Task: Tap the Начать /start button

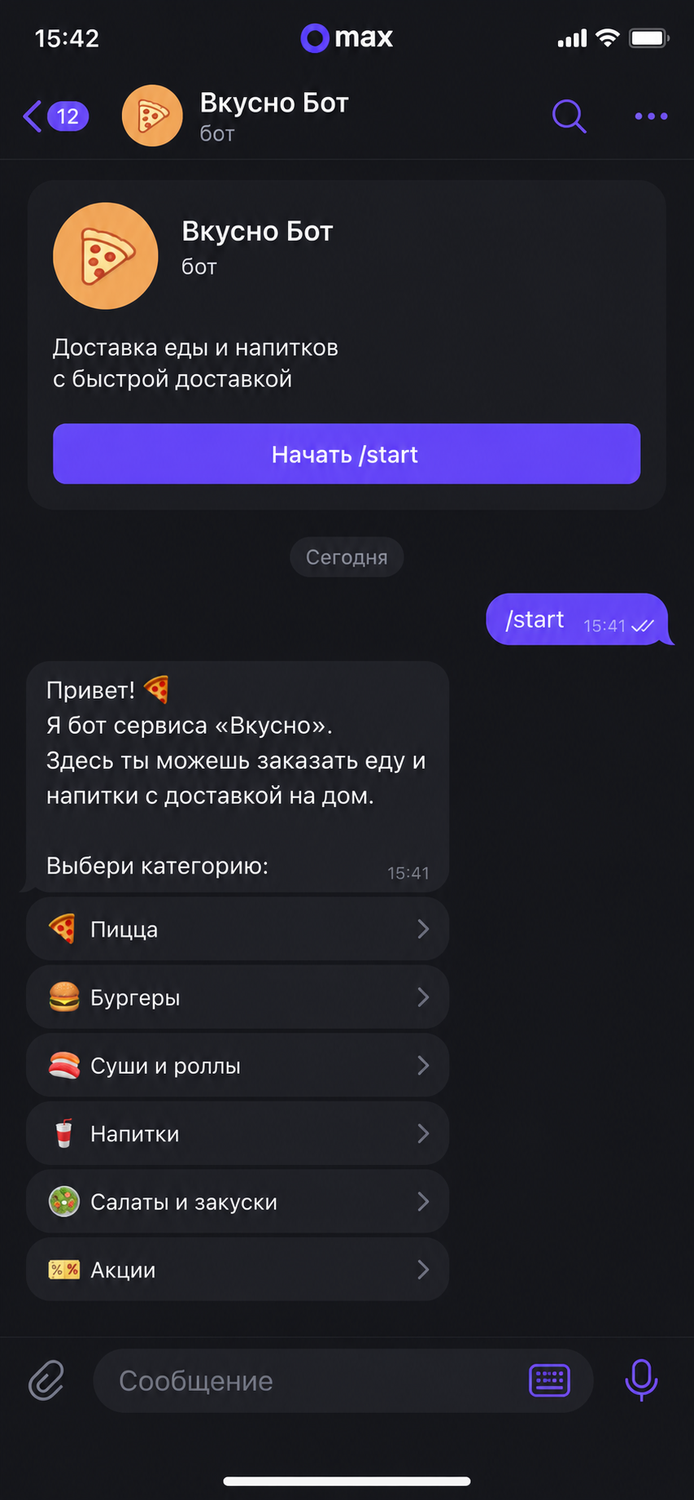Action: click(x=346, y=454)
